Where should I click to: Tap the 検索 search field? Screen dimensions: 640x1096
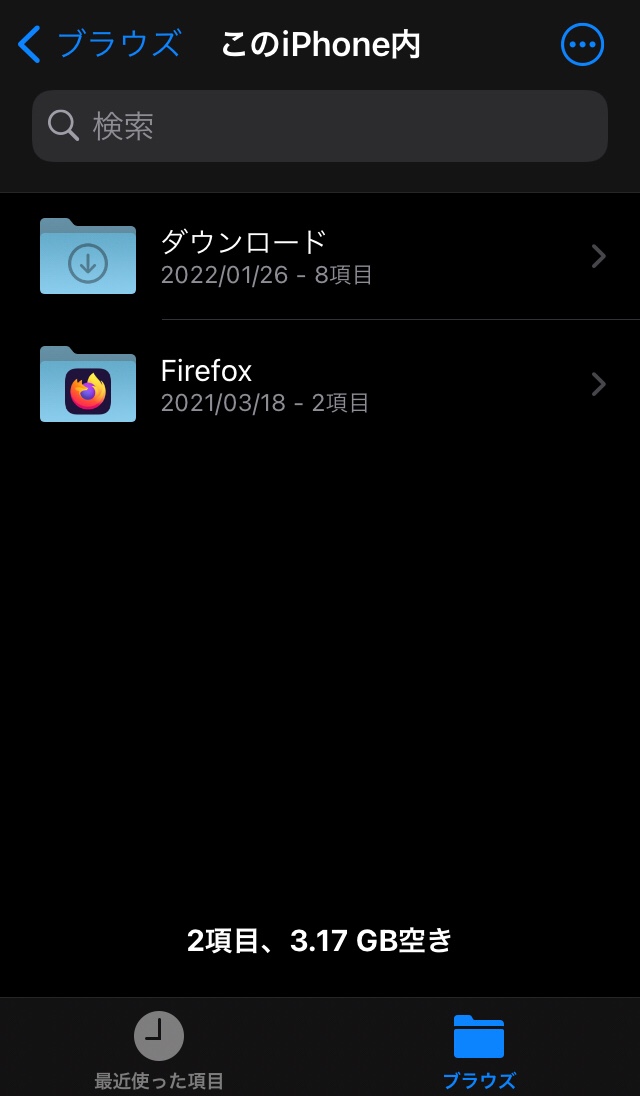[320, 126]
